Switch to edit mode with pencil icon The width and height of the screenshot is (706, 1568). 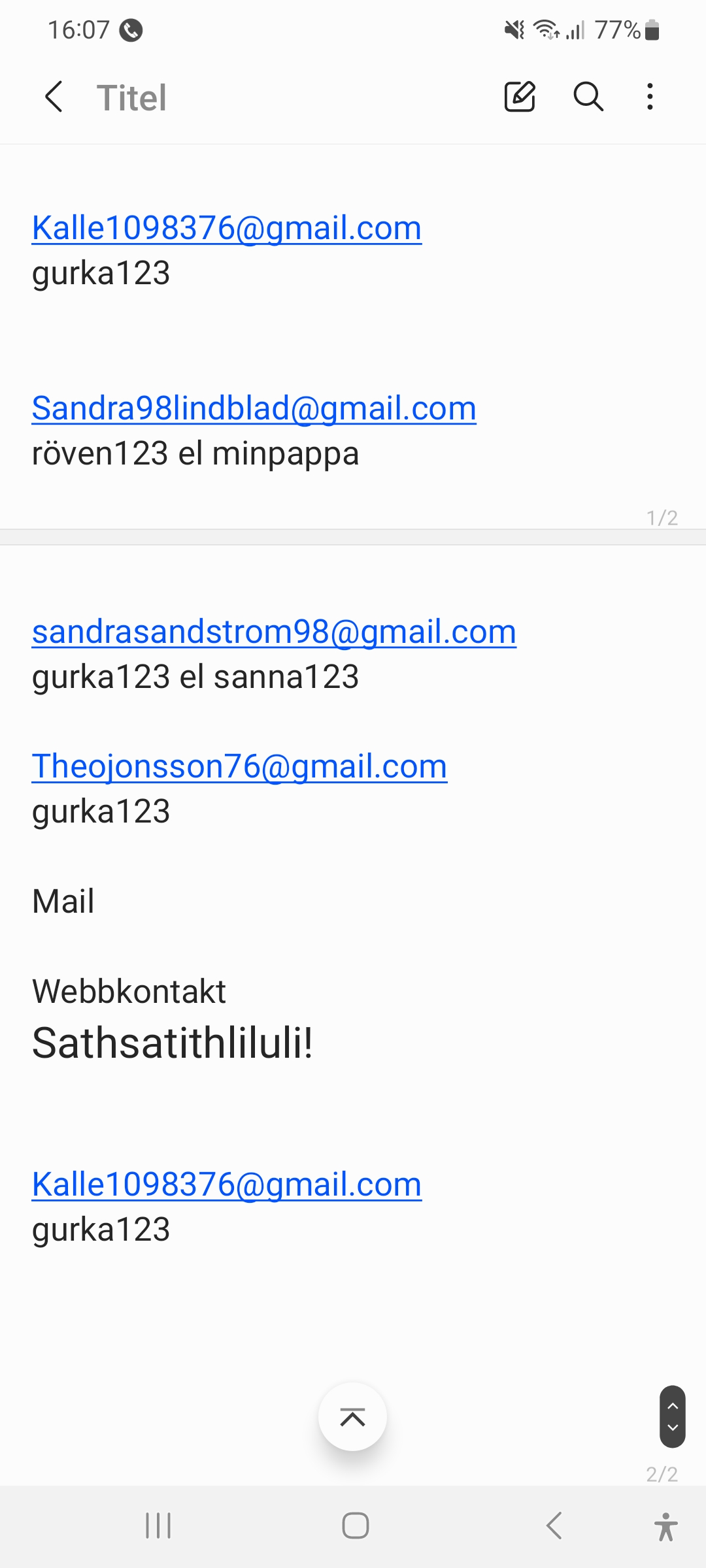[x=520, y=97]
